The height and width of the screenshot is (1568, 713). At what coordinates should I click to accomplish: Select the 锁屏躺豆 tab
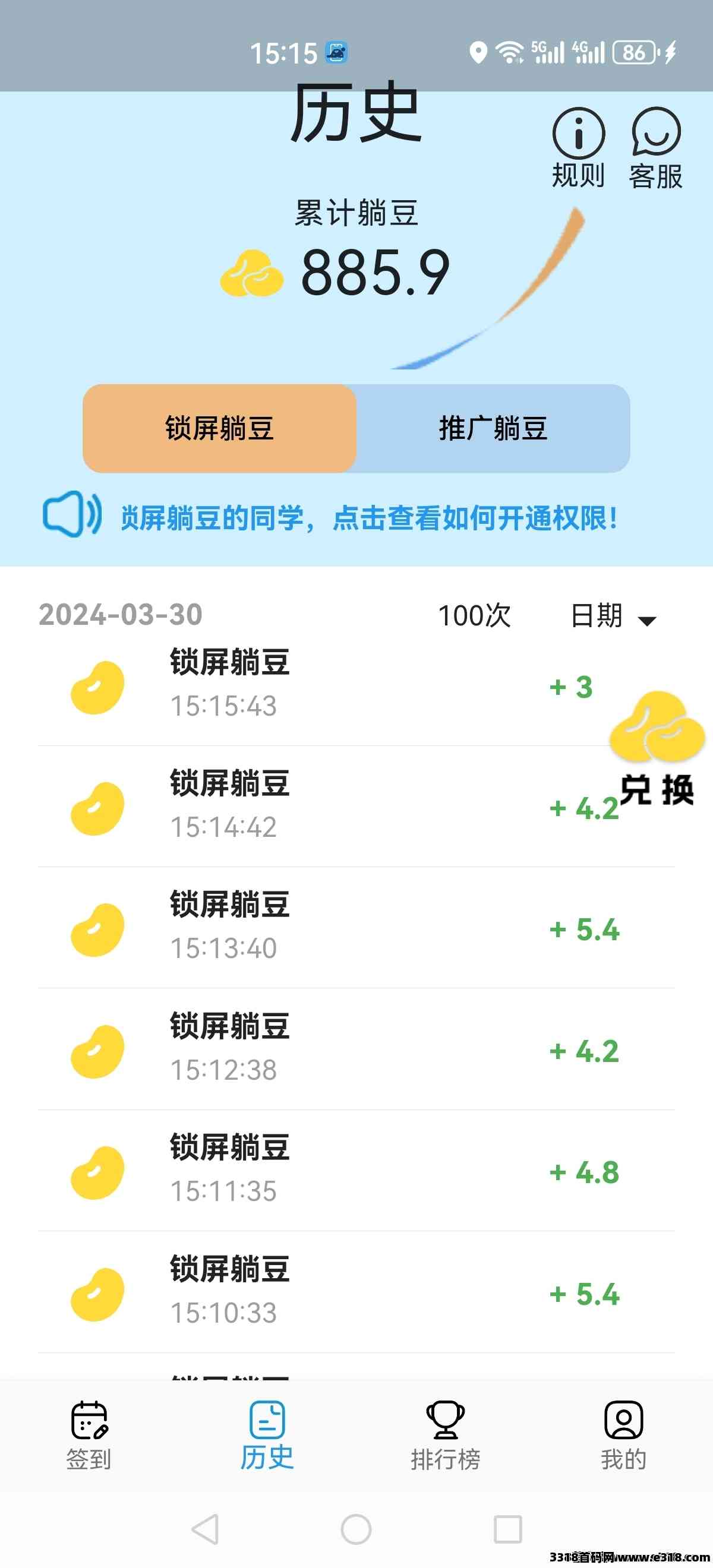(x=220, y=428)
